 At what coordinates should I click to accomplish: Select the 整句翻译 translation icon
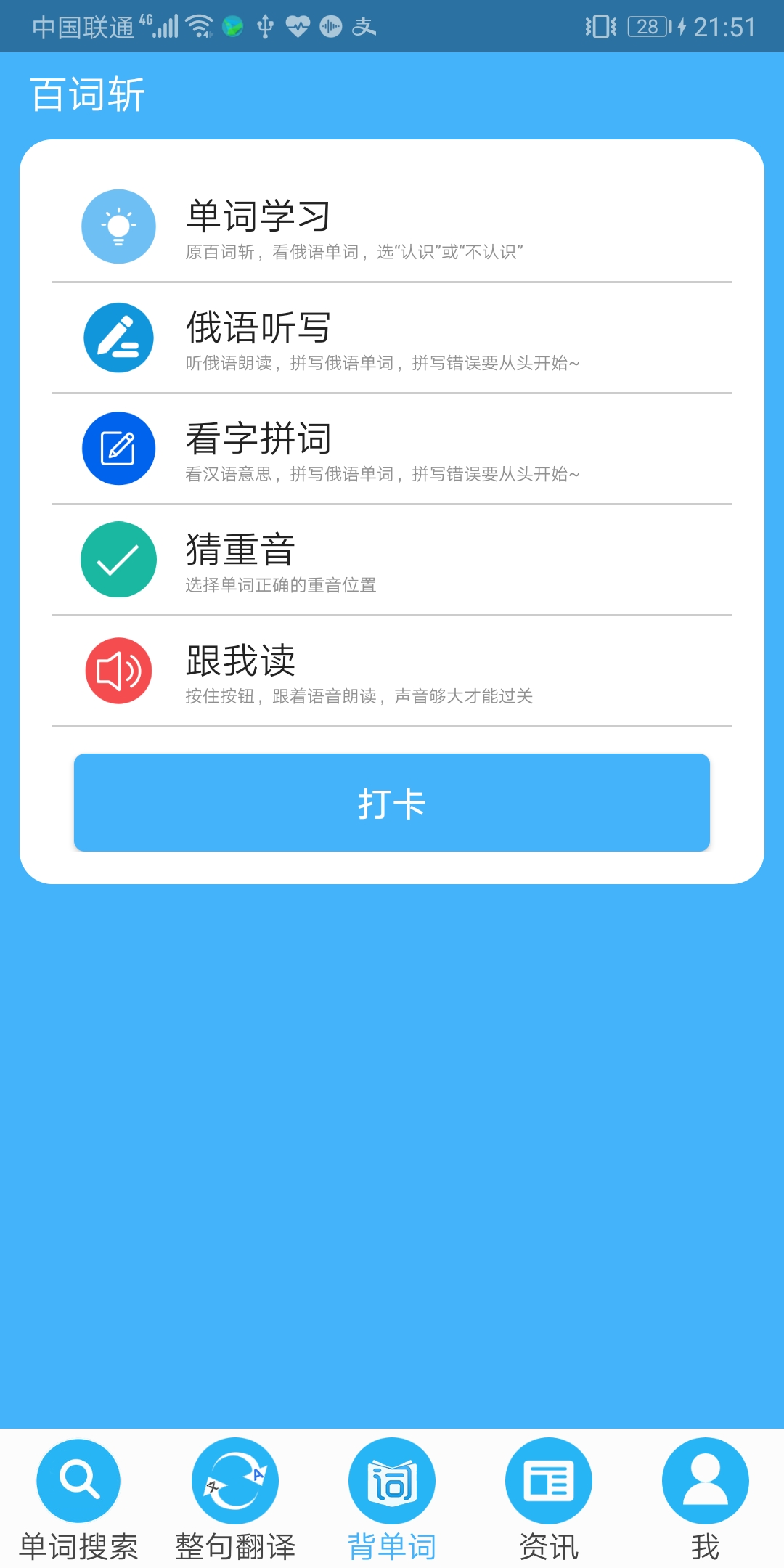click(234, 1481)
